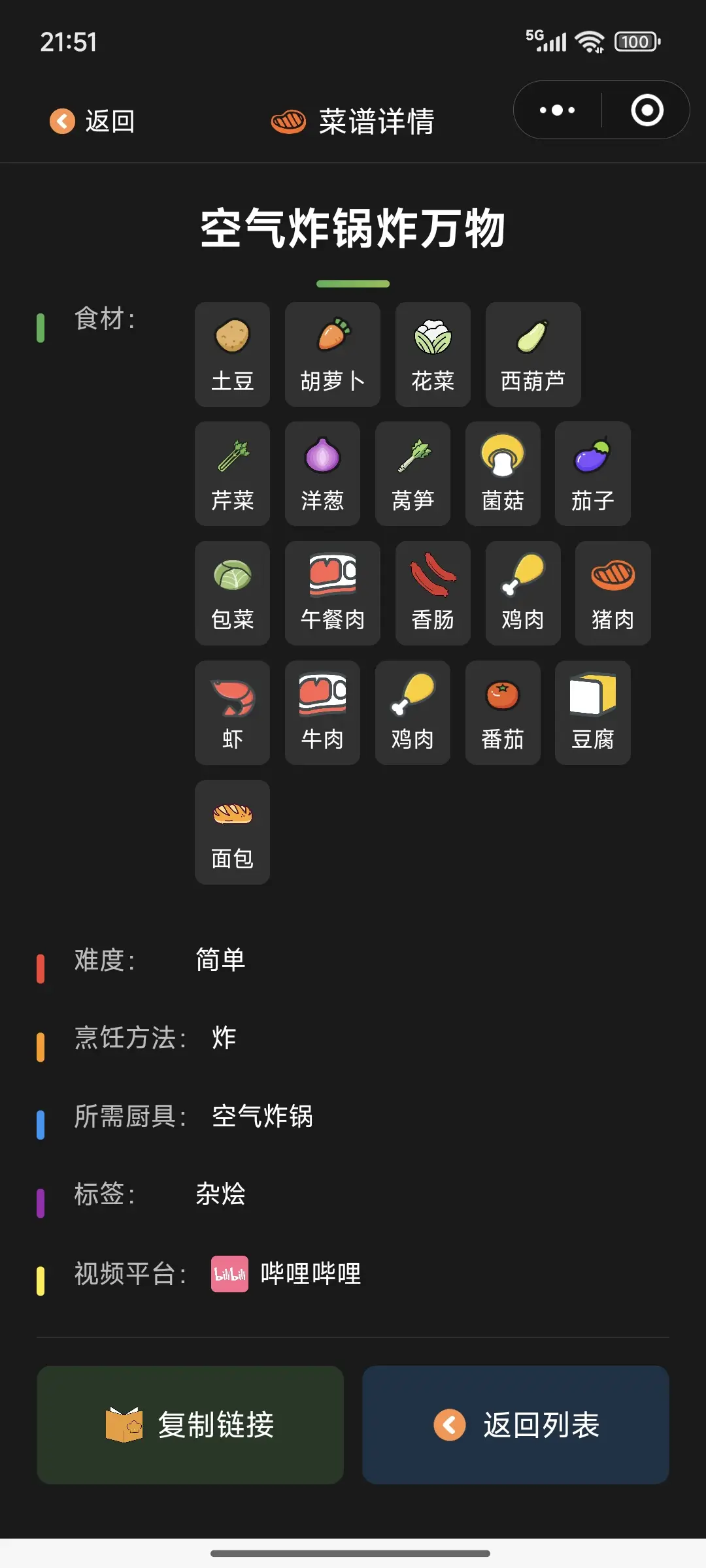Viewport: 706px width, 1568px height.
Task: Tap the 豆腐 ingredient chip
Action: [x=592, y=713]
